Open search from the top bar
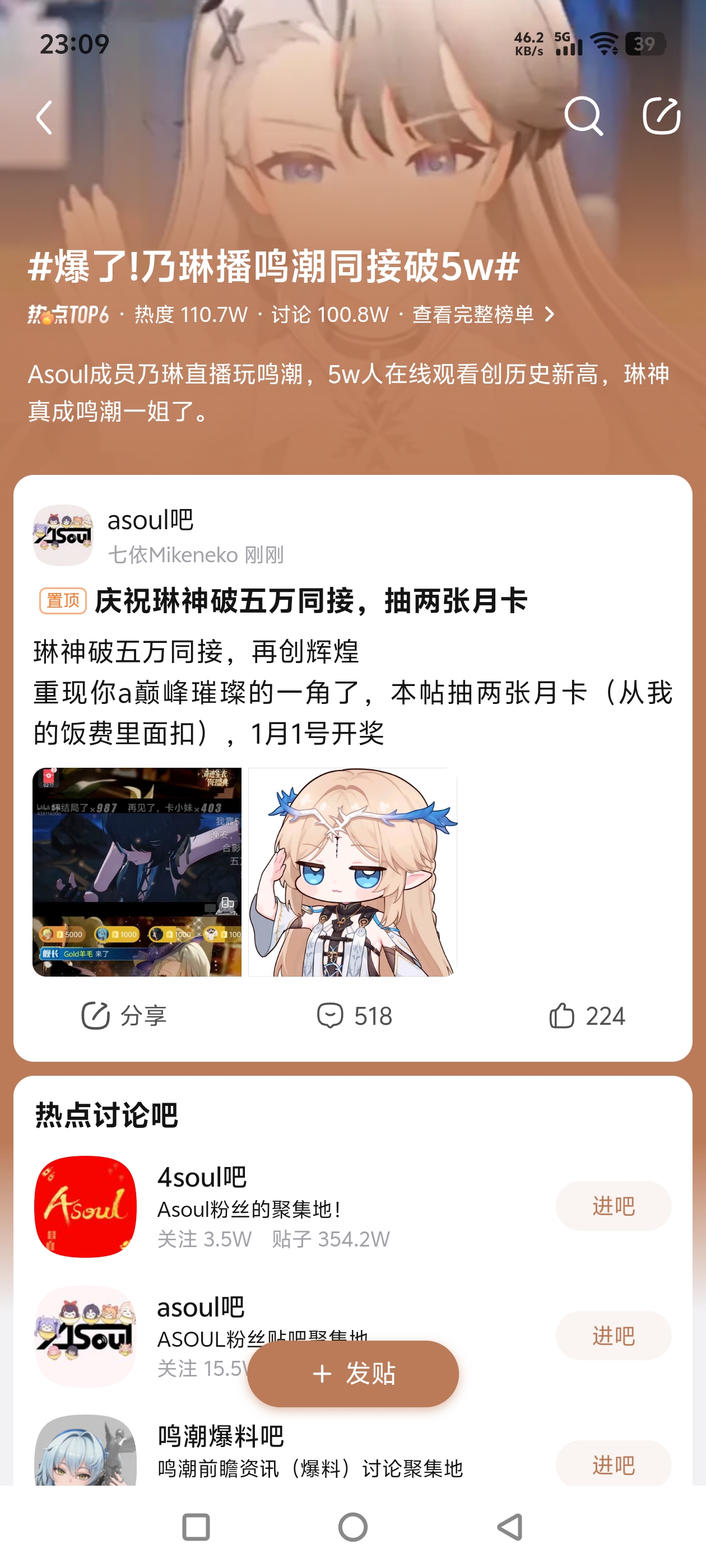Viewport: 706px width, 1568px height. [583, 116]
